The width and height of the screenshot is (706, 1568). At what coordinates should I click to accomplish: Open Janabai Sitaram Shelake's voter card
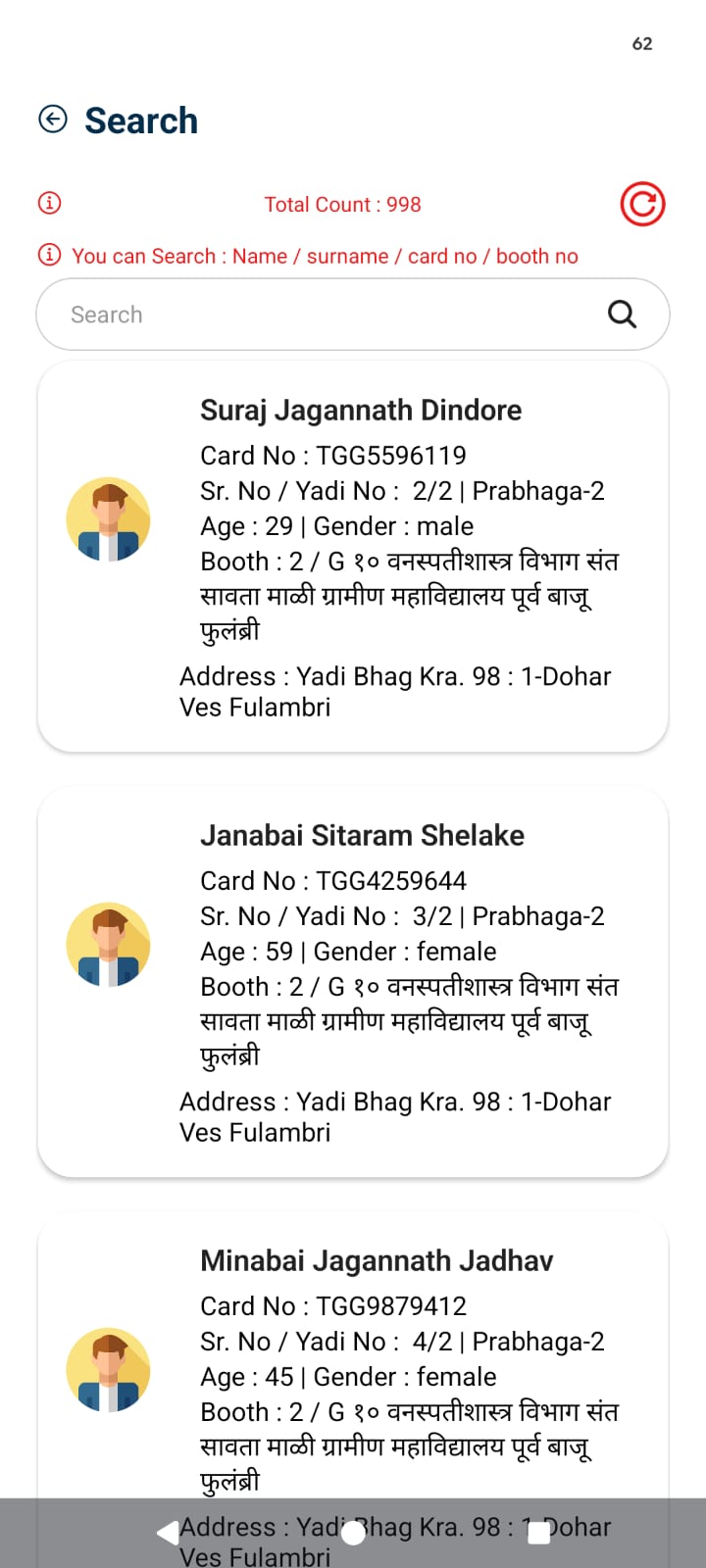[x=353, y=982]
